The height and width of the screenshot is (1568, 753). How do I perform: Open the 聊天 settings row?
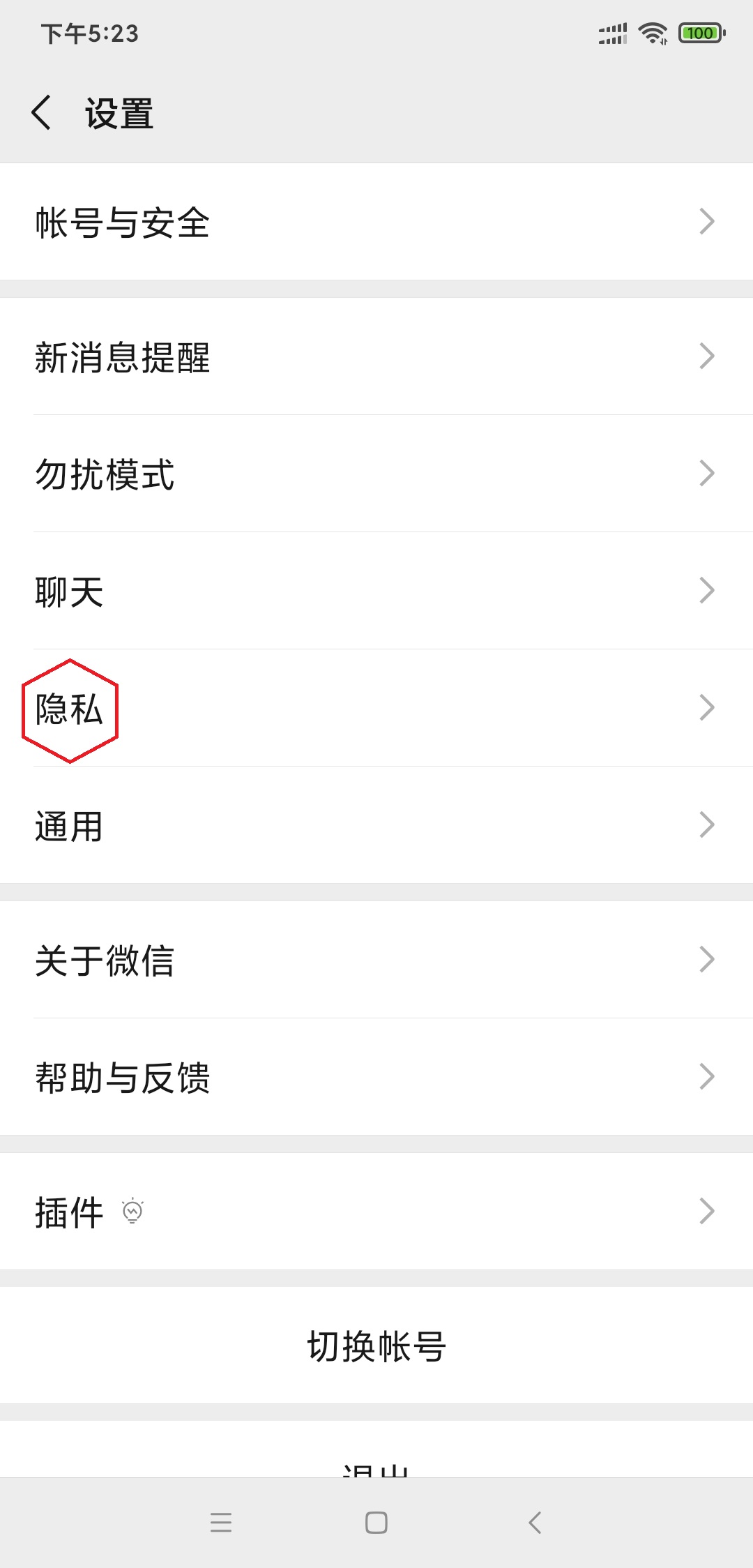pyautogui.click(x=376, y=591)
